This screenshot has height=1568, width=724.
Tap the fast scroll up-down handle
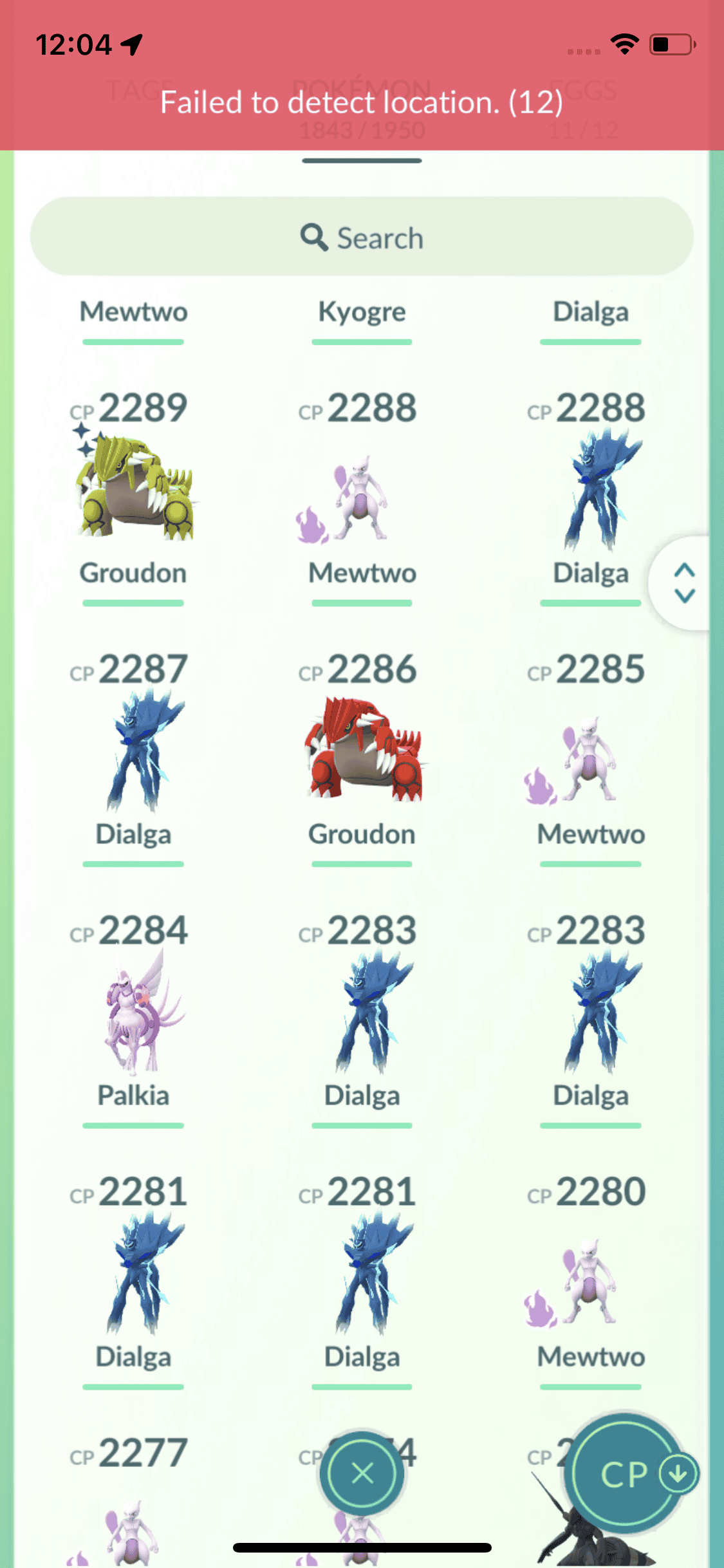[684, 583]
